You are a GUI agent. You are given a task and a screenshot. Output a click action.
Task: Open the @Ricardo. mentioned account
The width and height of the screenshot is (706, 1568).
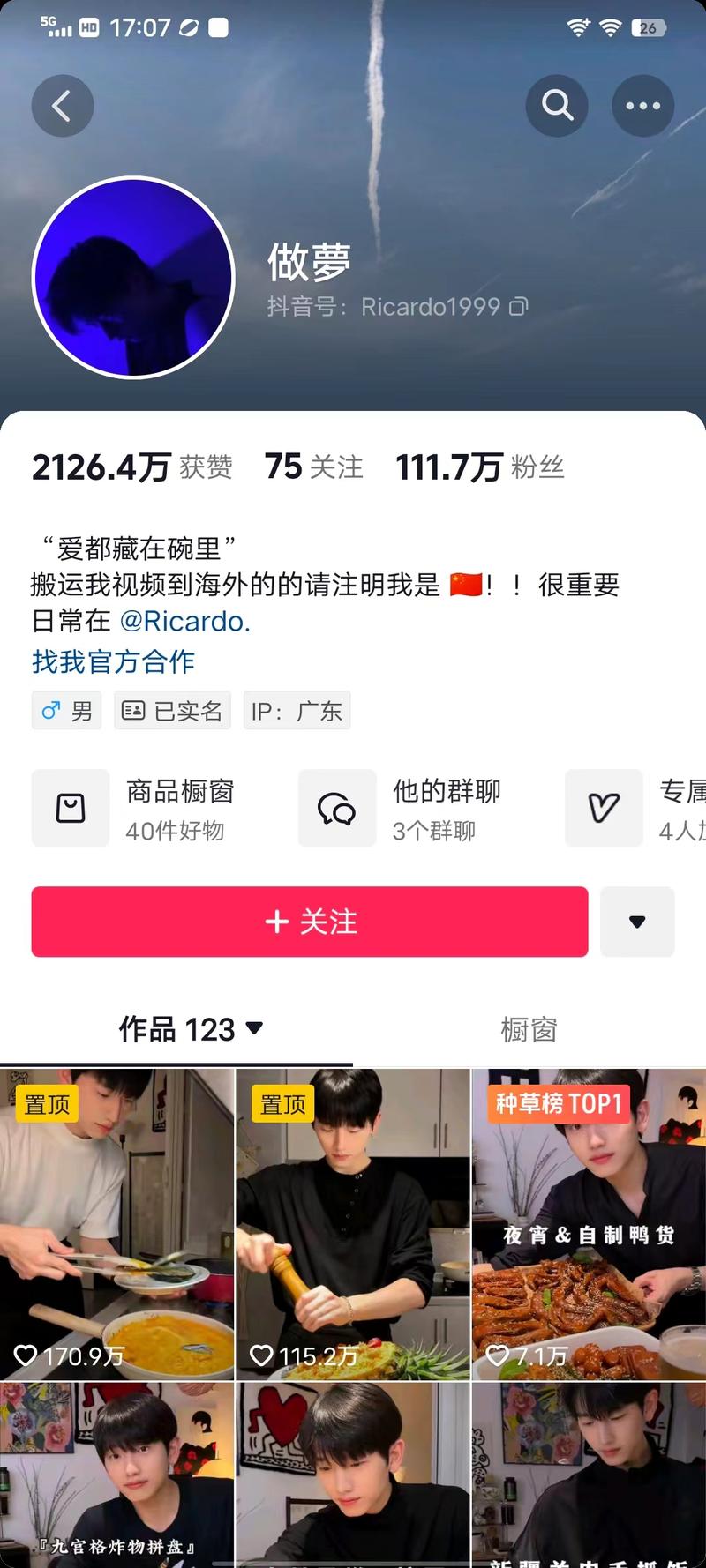(184, 621)
